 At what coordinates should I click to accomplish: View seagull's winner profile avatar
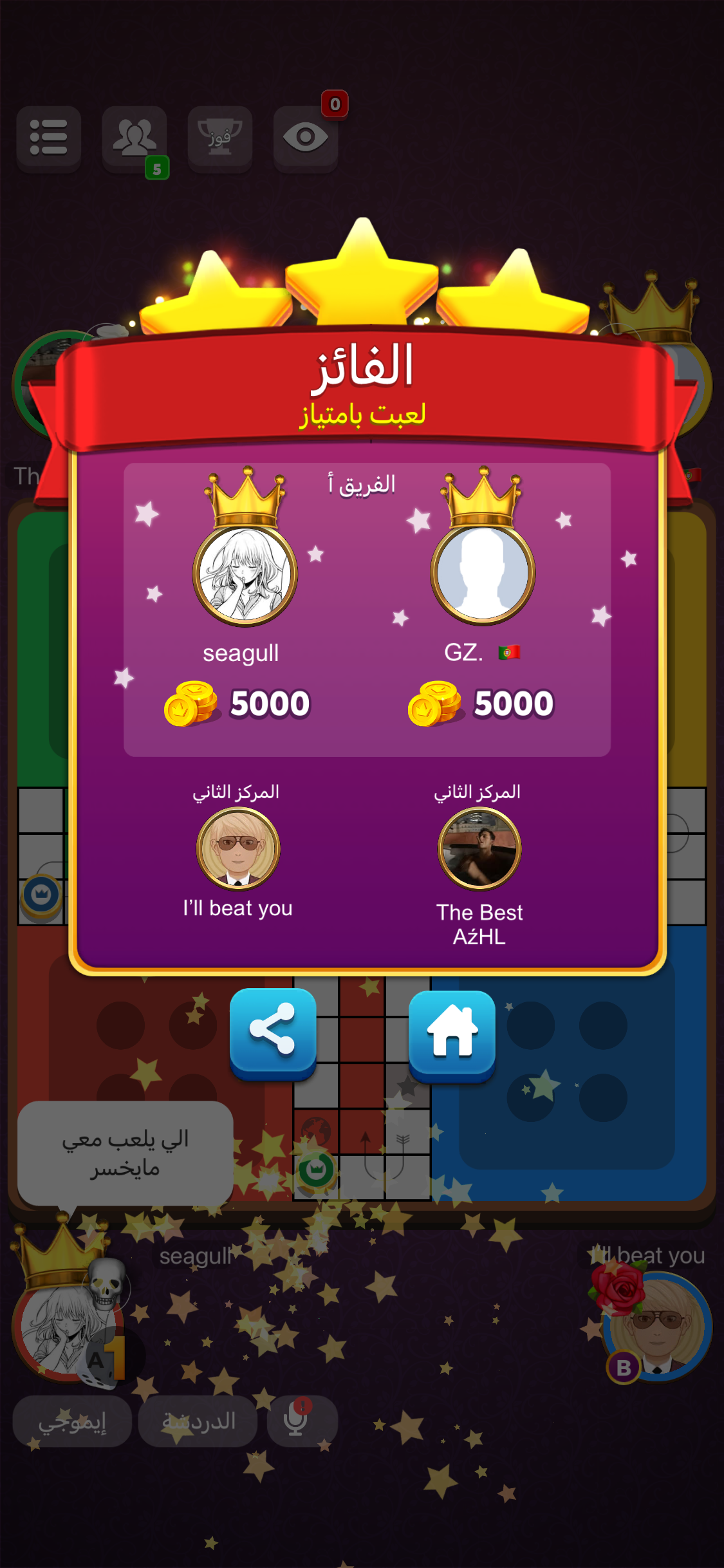[245, 574]
